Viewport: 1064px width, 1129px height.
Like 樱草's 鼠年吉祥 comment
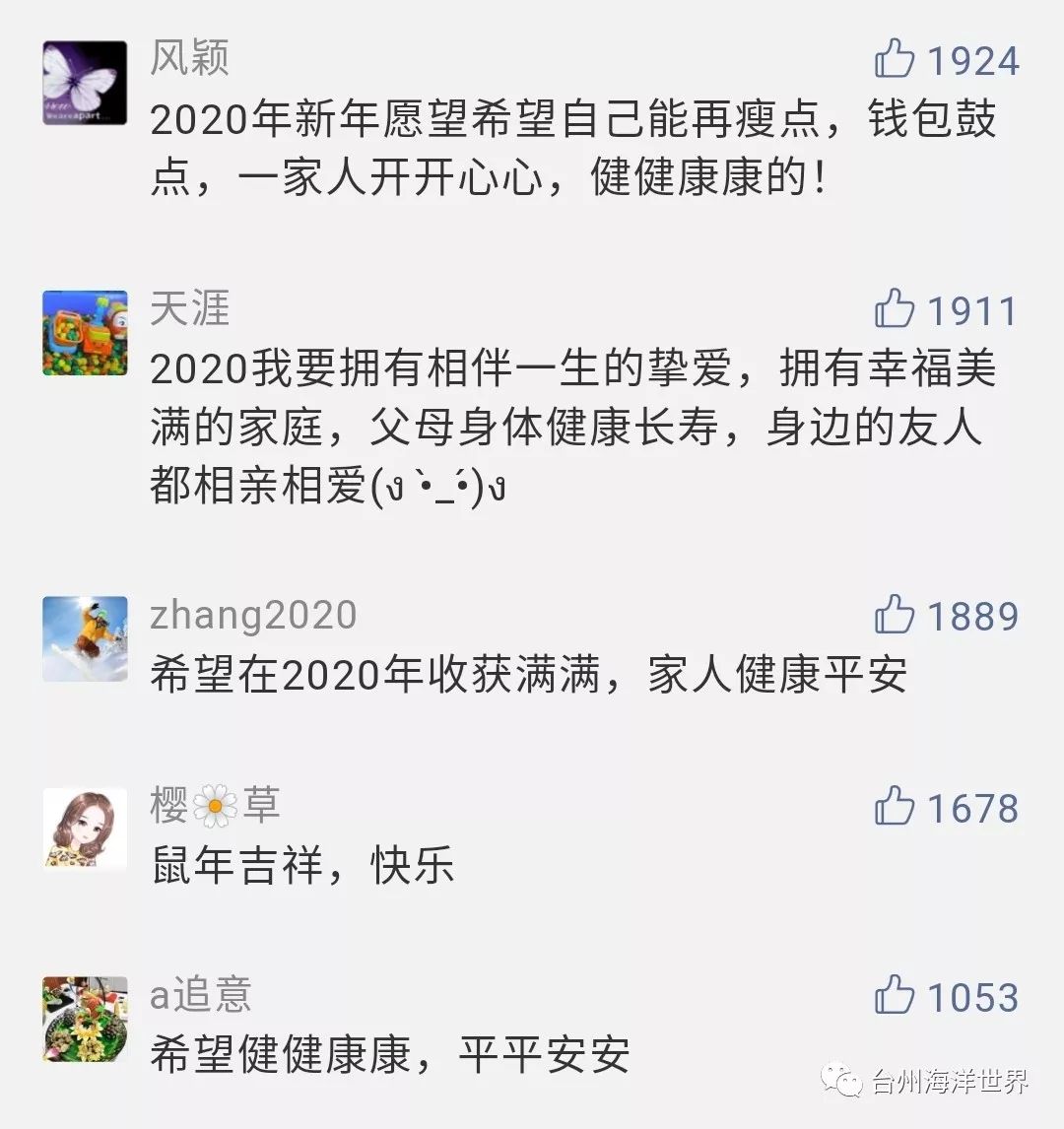[895, 806]
